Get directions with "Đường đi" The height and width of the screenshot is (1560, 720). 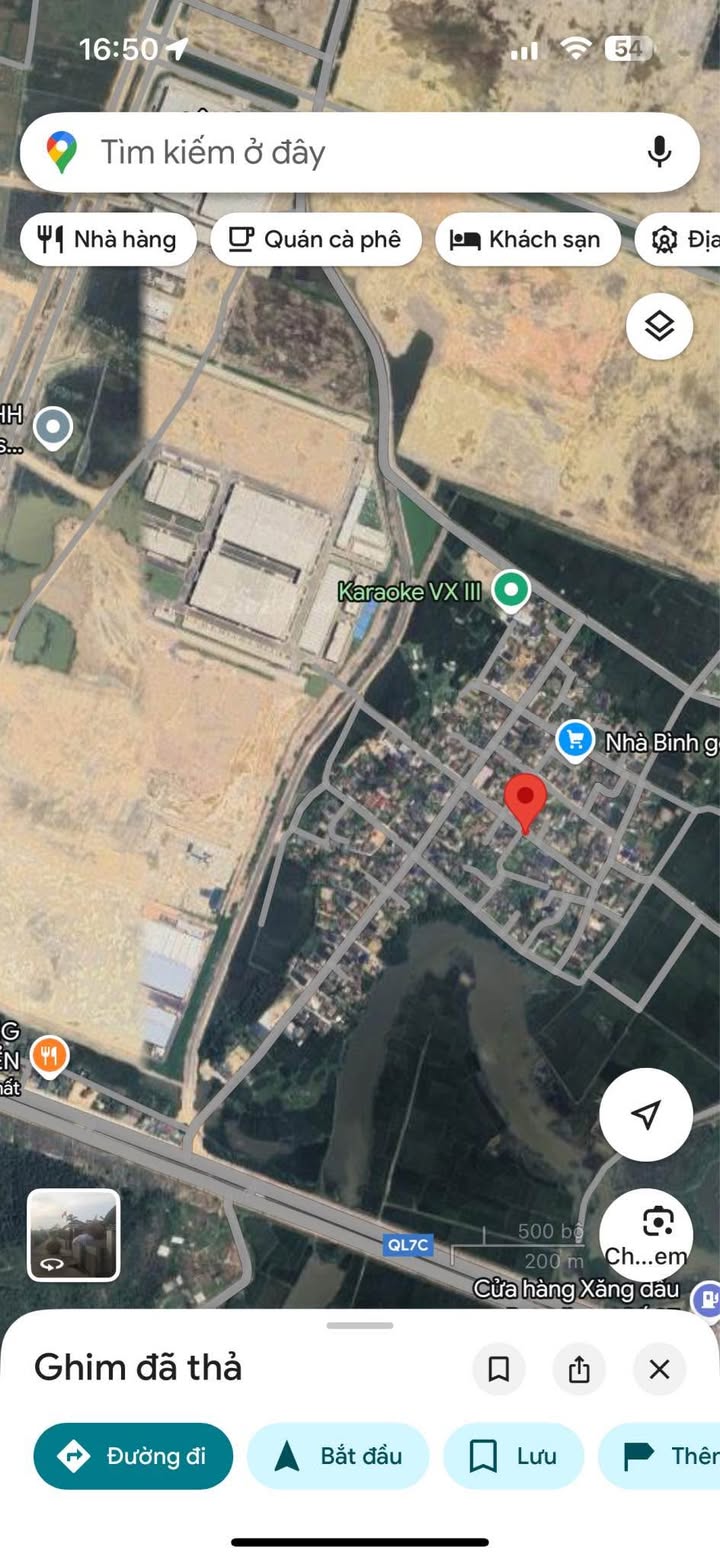point(133,1456)
